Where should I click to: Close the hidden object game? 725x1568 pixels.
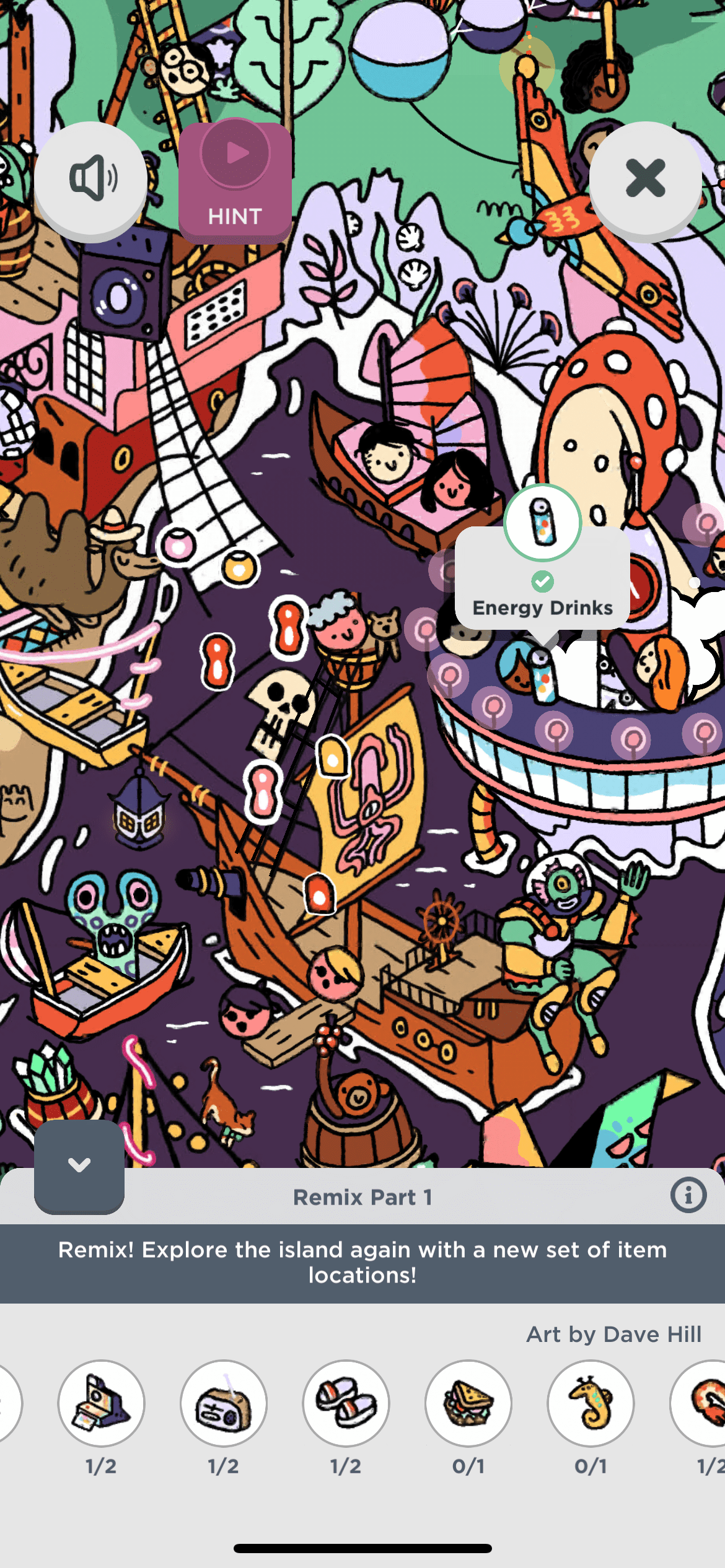point(645,178)
